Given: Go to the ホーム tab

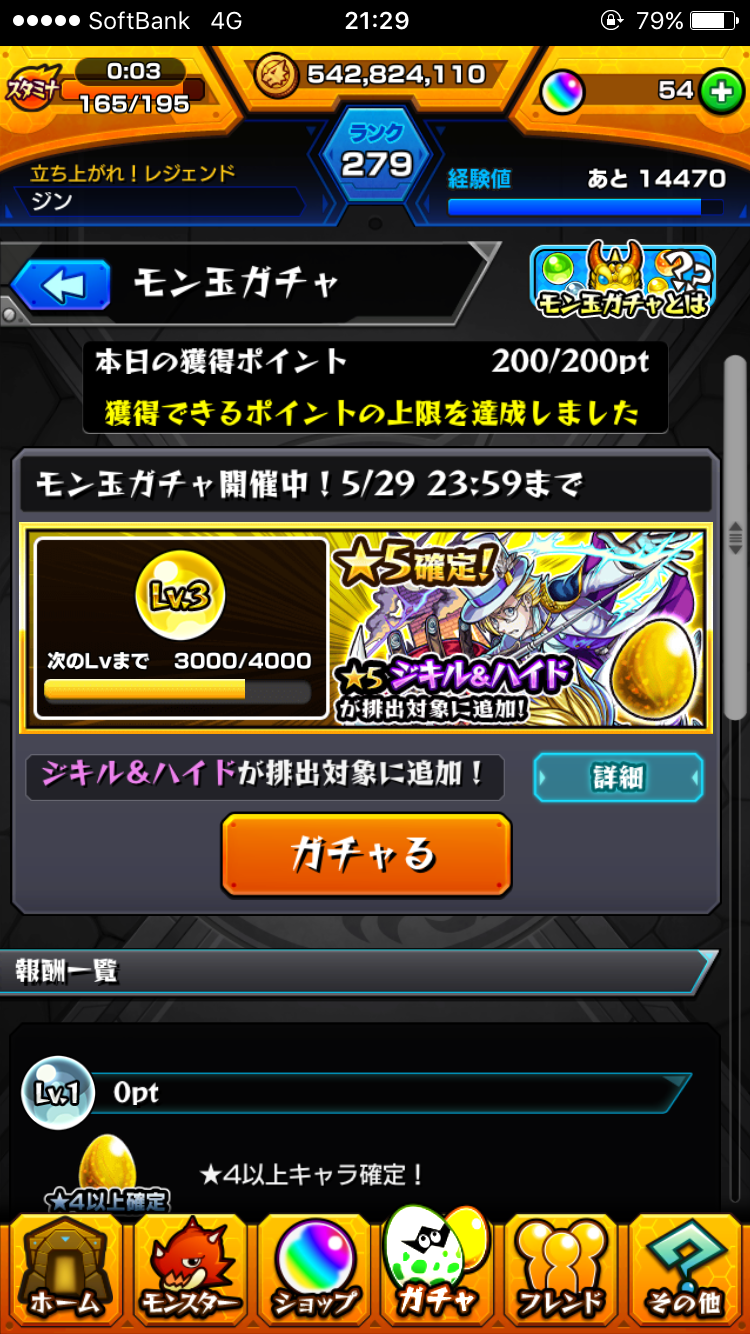Looking at the screenshot, I should (63, 1268).
